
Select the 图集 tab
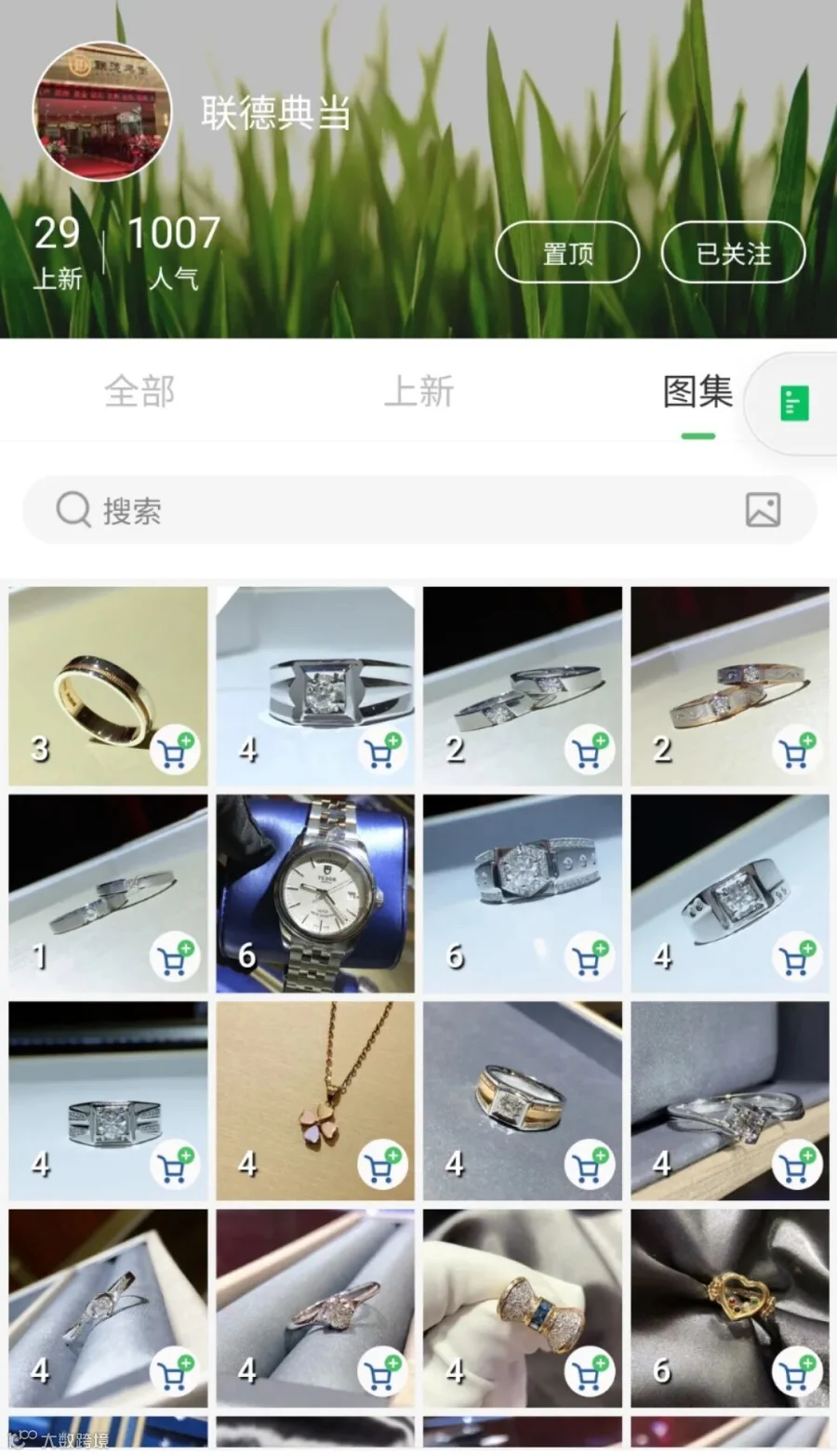coord(697,392)
